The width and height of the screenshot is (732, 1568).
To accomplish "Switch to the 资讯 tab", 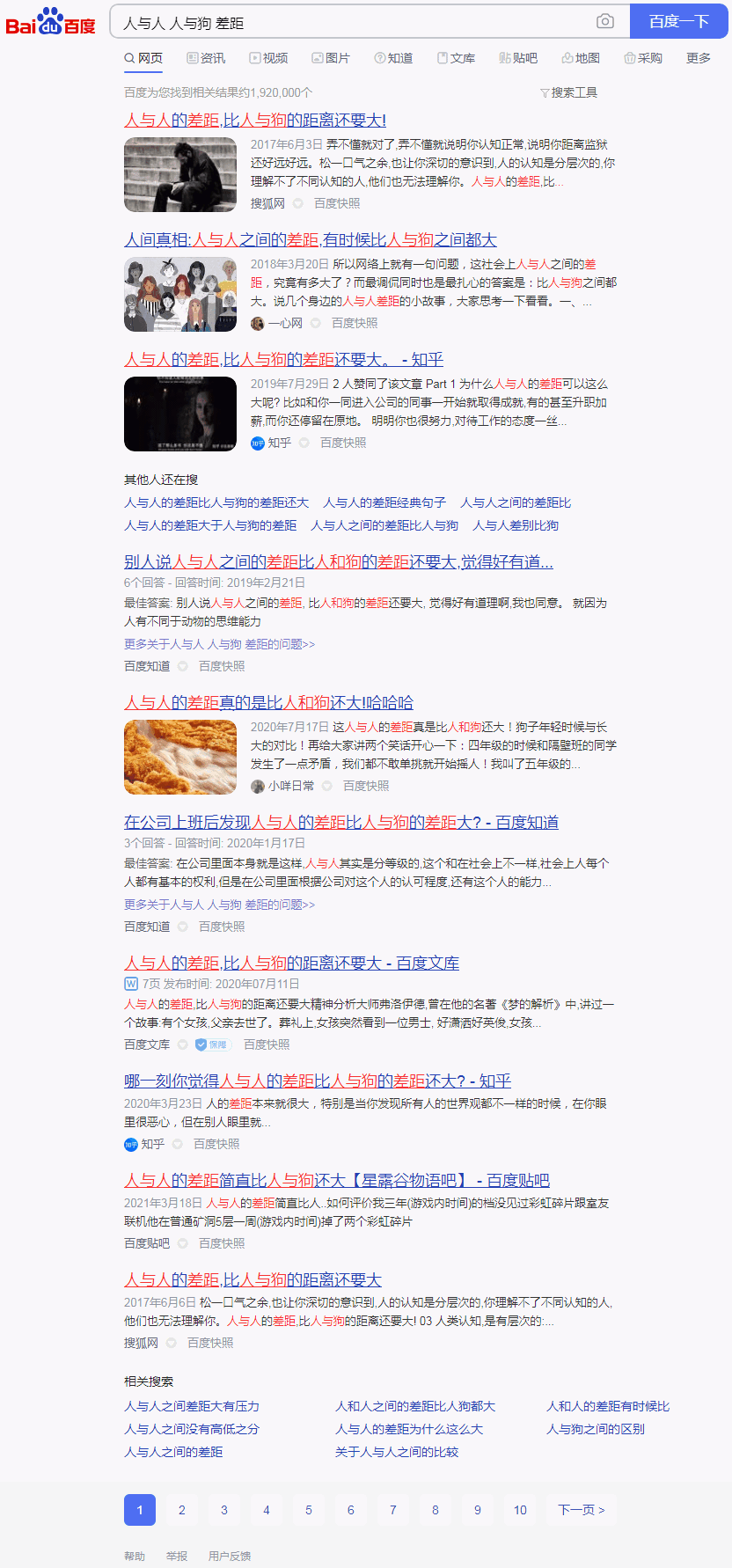I will pos(206,58).
